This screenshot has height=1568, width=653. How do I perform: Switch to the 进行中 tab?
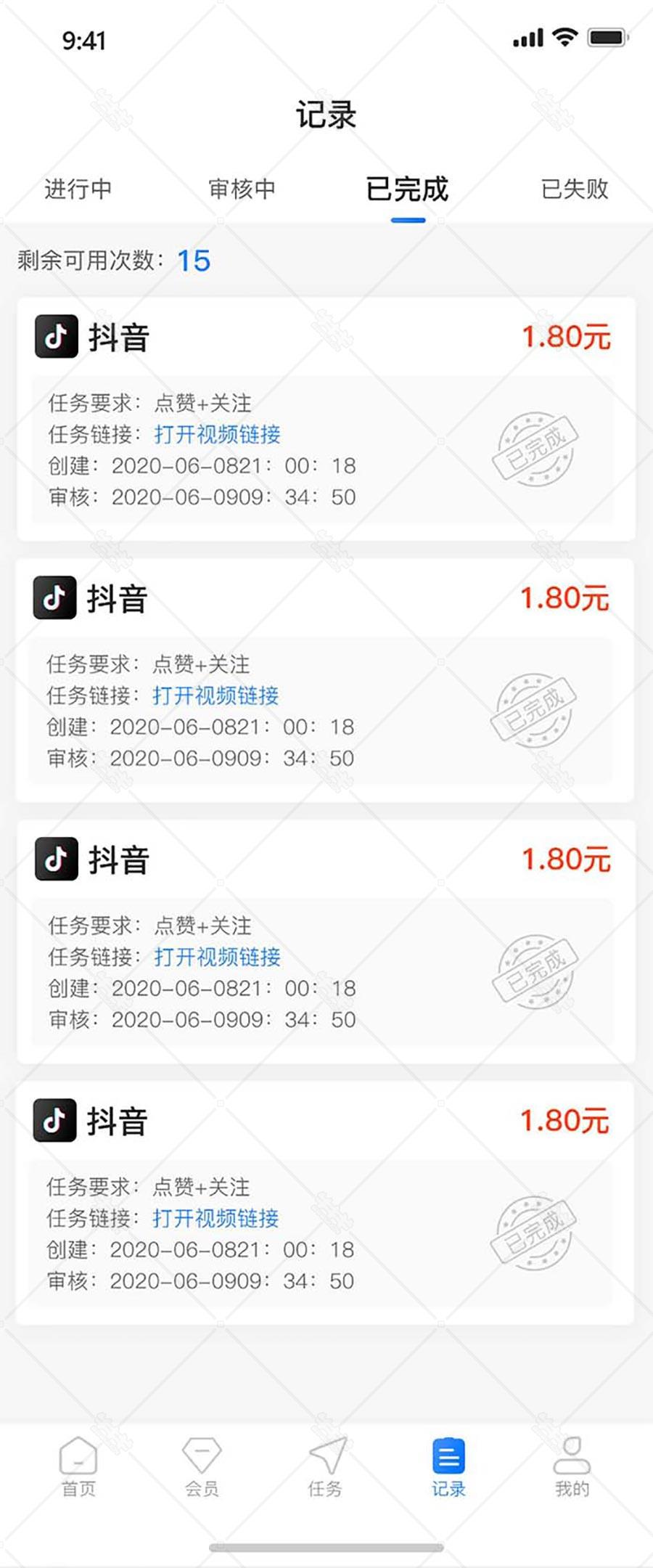[x=78, y=189]
